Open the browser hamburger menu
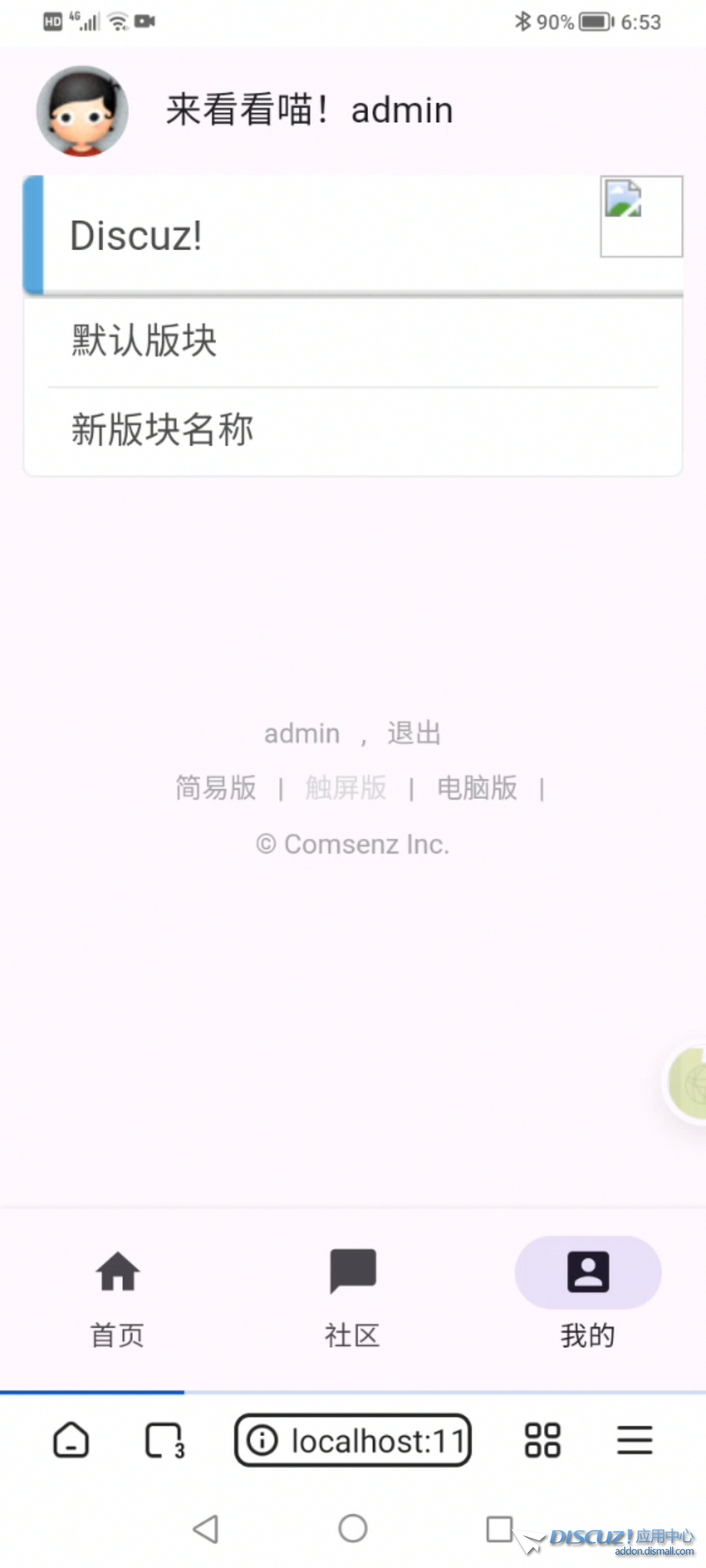The height and width of the screenshot is (1568, 706). pos(635,1440)
